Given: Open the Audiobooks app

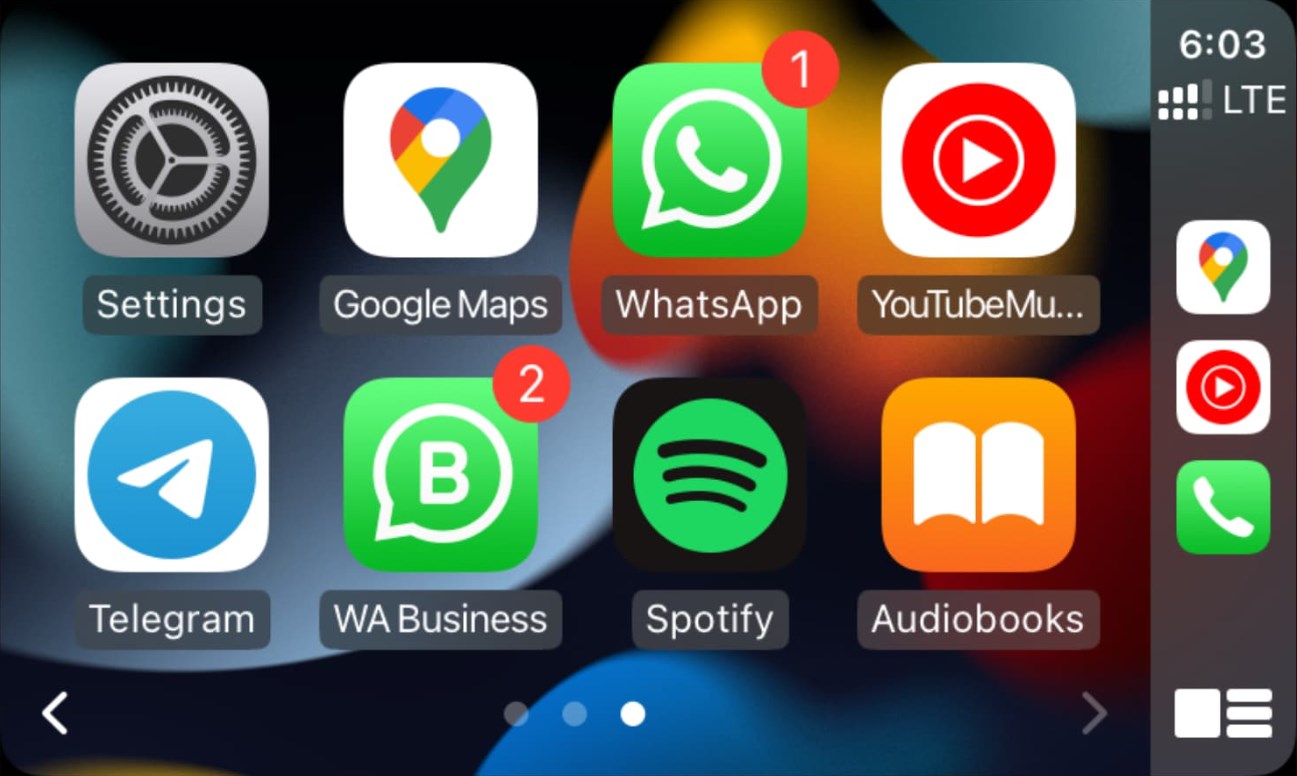Looking at the screenshot, I should [x=978, y=474].
